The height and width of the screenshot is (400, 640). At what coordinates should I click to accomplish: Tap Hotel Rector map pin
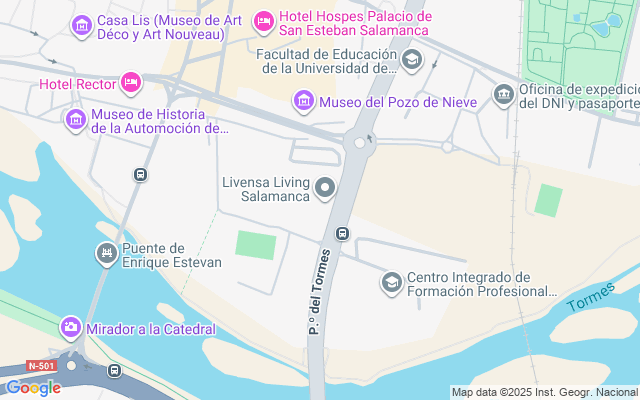[x=130, y=82]
